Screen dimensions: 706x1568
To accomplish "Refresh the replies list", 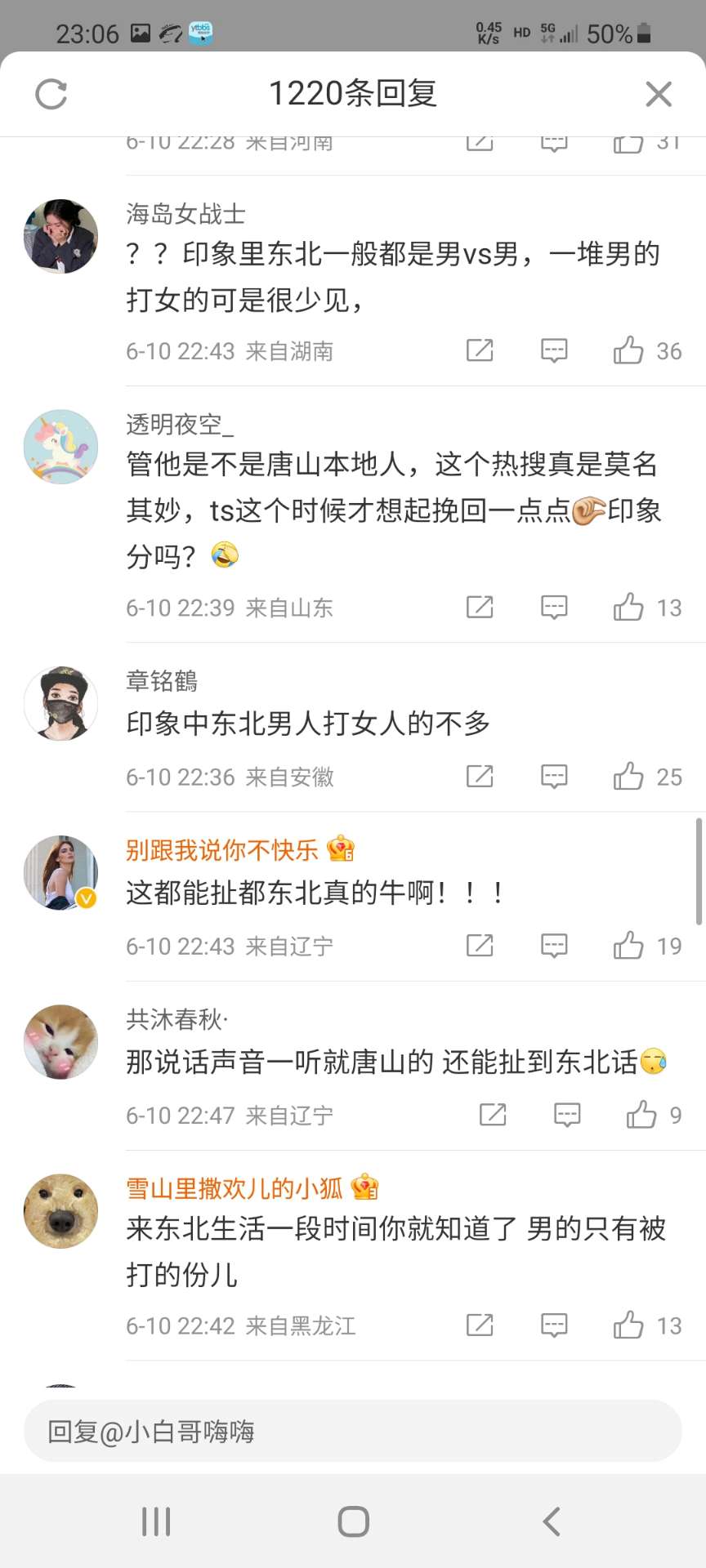I will (51, 94).
